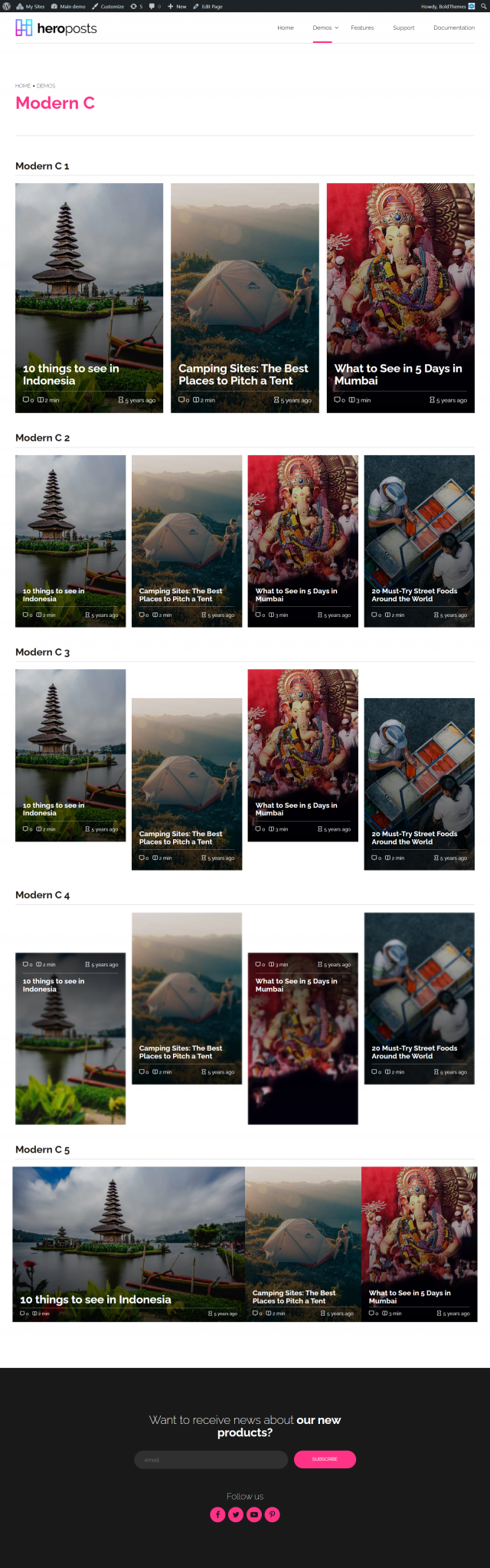Tap the pink Subscribe button

click(325, 1459)
